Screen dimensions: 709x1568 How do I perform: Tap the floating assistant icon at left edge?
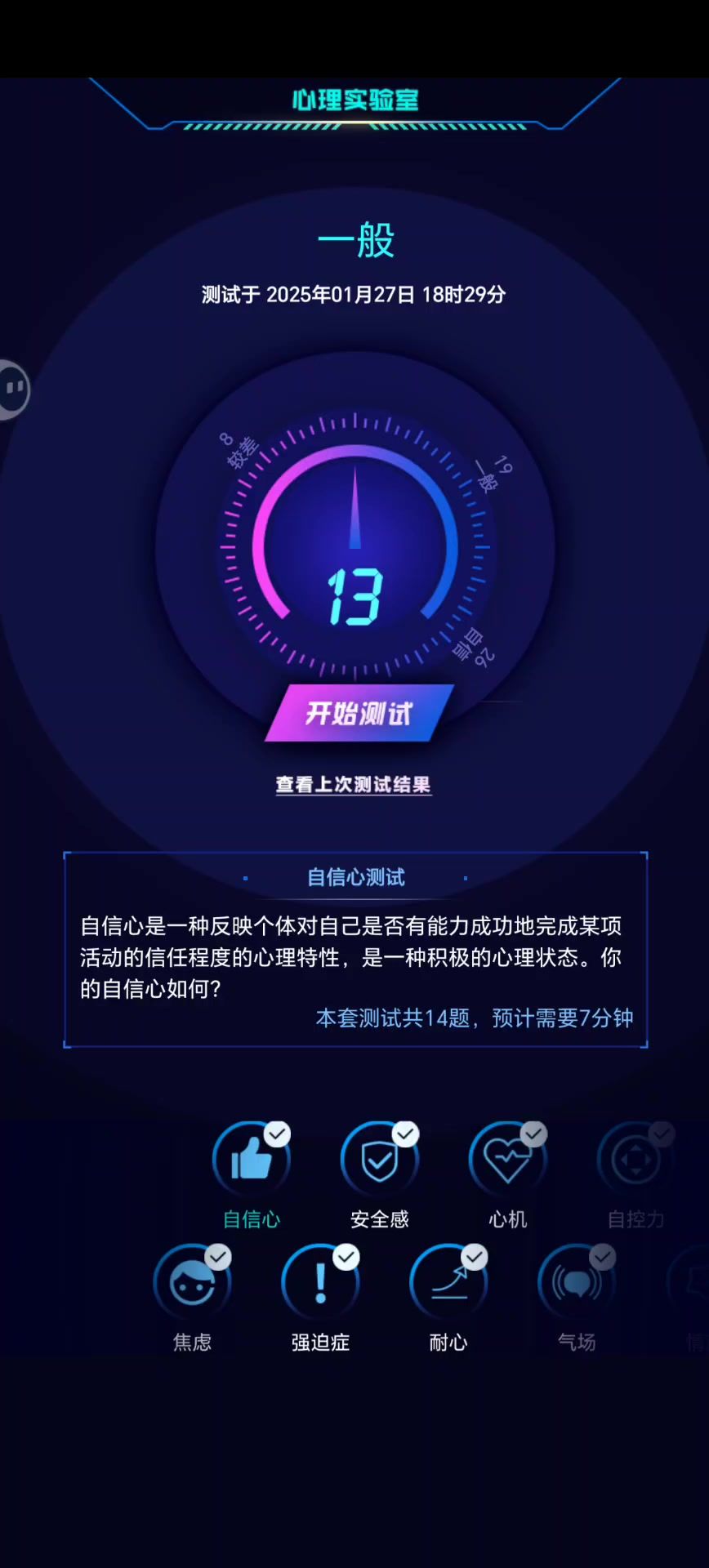(x=14, y=390)
